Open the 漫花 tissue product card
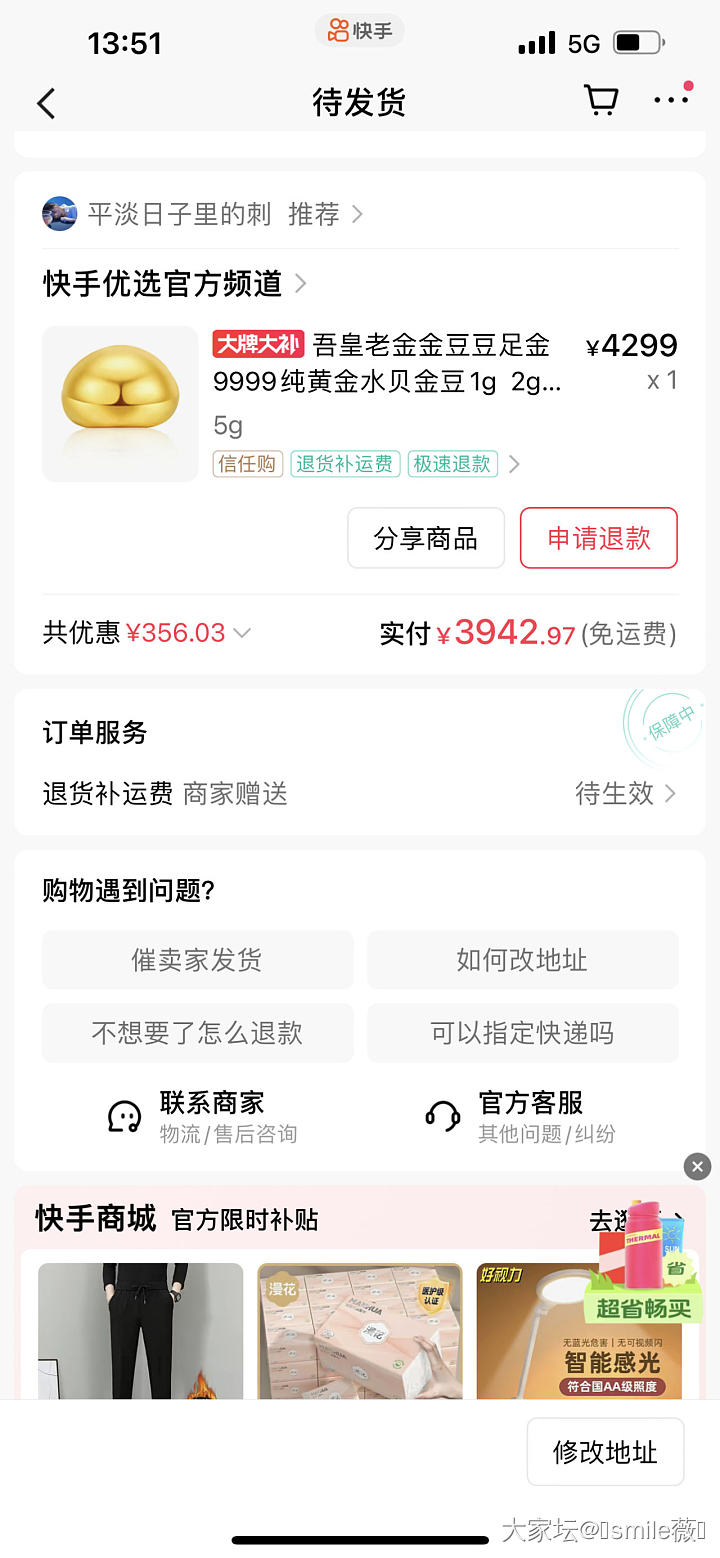Screen dimensions: 720x1558 pyautogui.click(x=360, y=1330)
